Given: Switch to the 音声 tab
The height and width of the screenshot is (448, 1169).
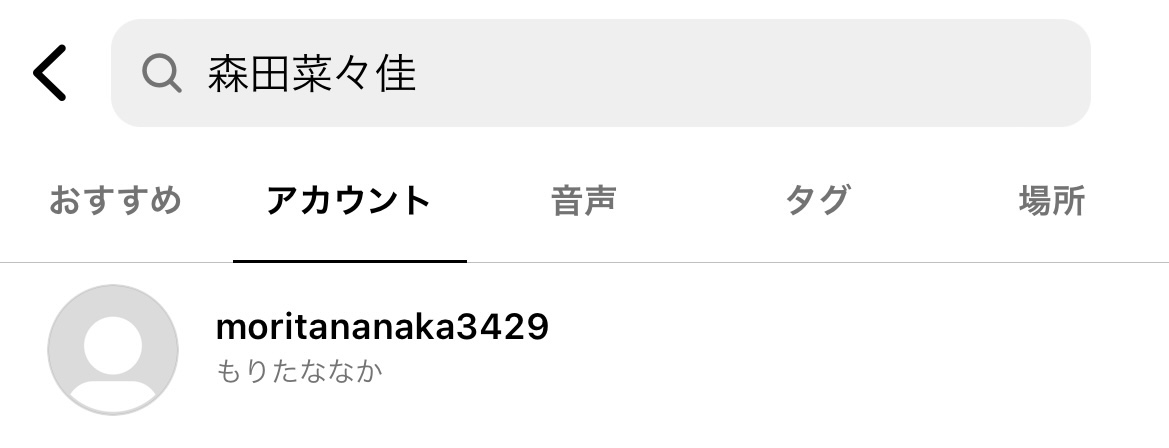Looking at the screenshot, I should [x=583, y=201].
